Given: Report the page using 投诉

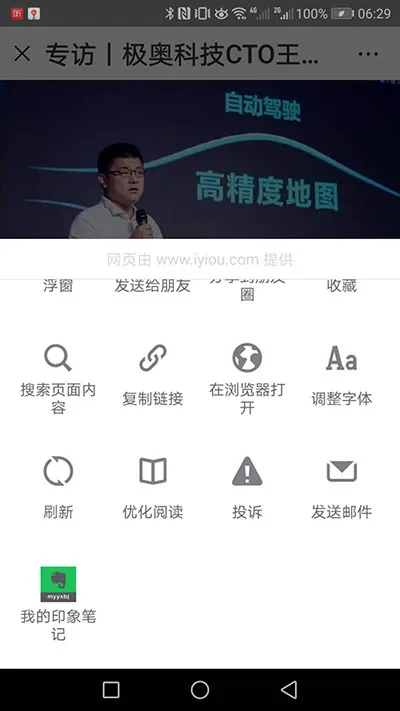Looking at the screenshot, I should [247, 488].
